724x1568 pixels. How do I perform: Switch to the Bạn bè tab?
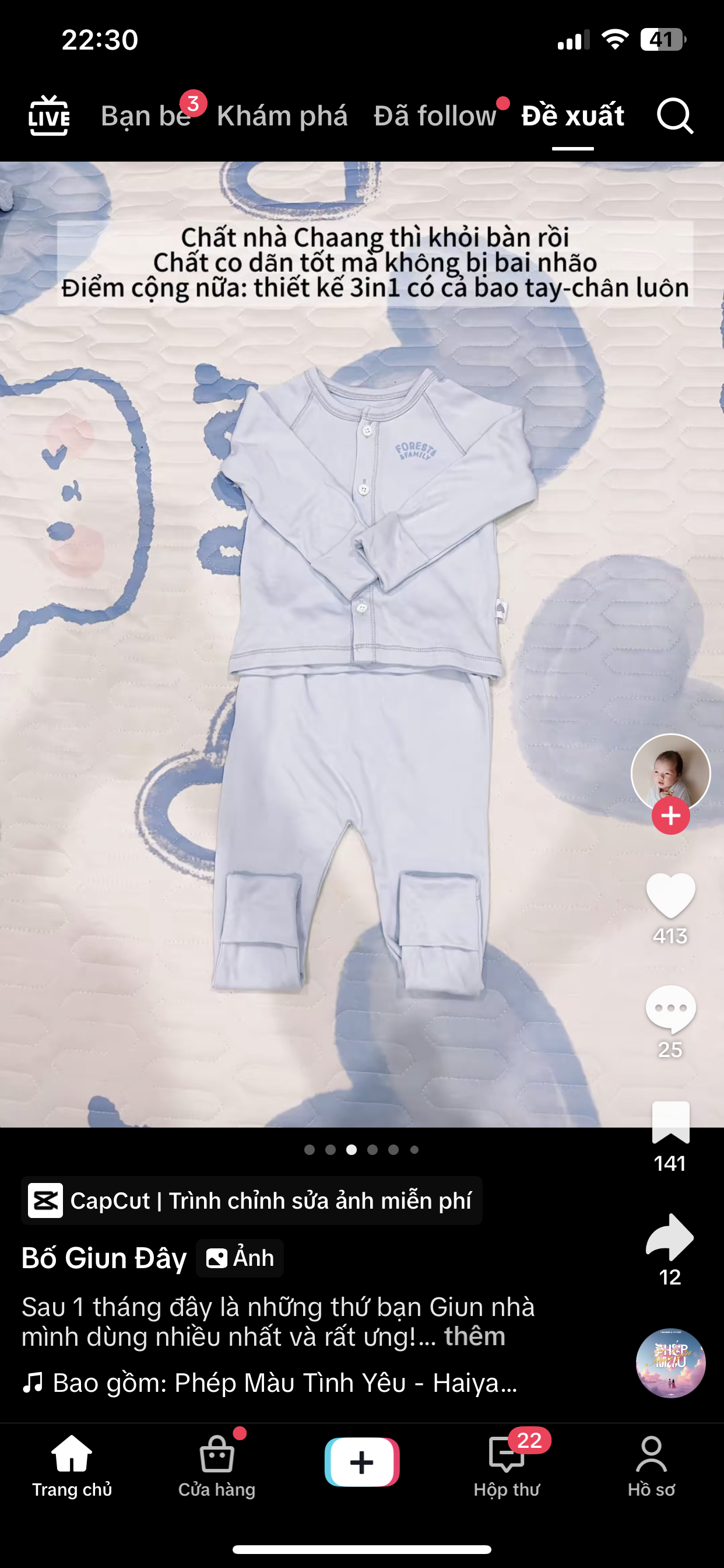click(x=146, y=116)
